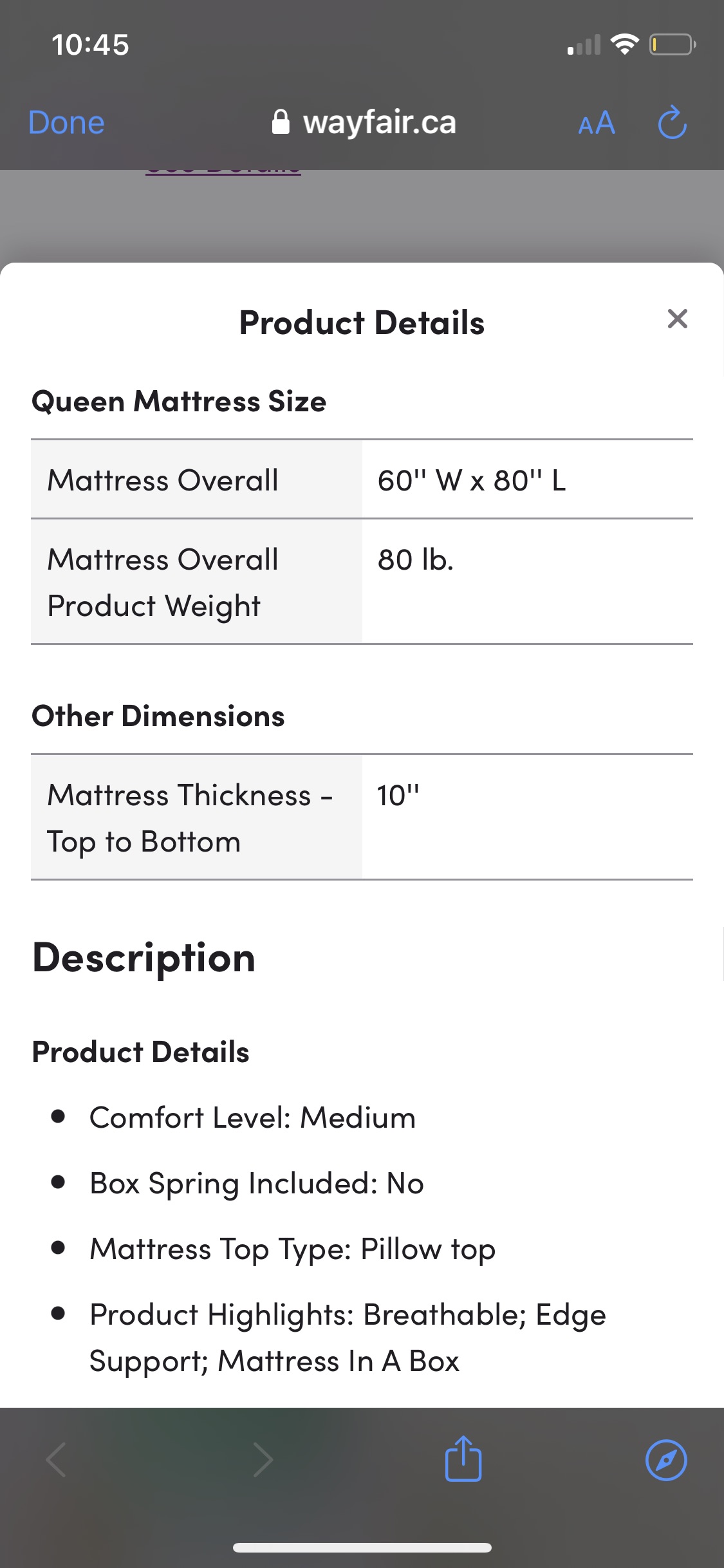Tap Done to exit the browser view
Image resolution: width=724 pixels, height=1568 pixels.
pos(66,122)
